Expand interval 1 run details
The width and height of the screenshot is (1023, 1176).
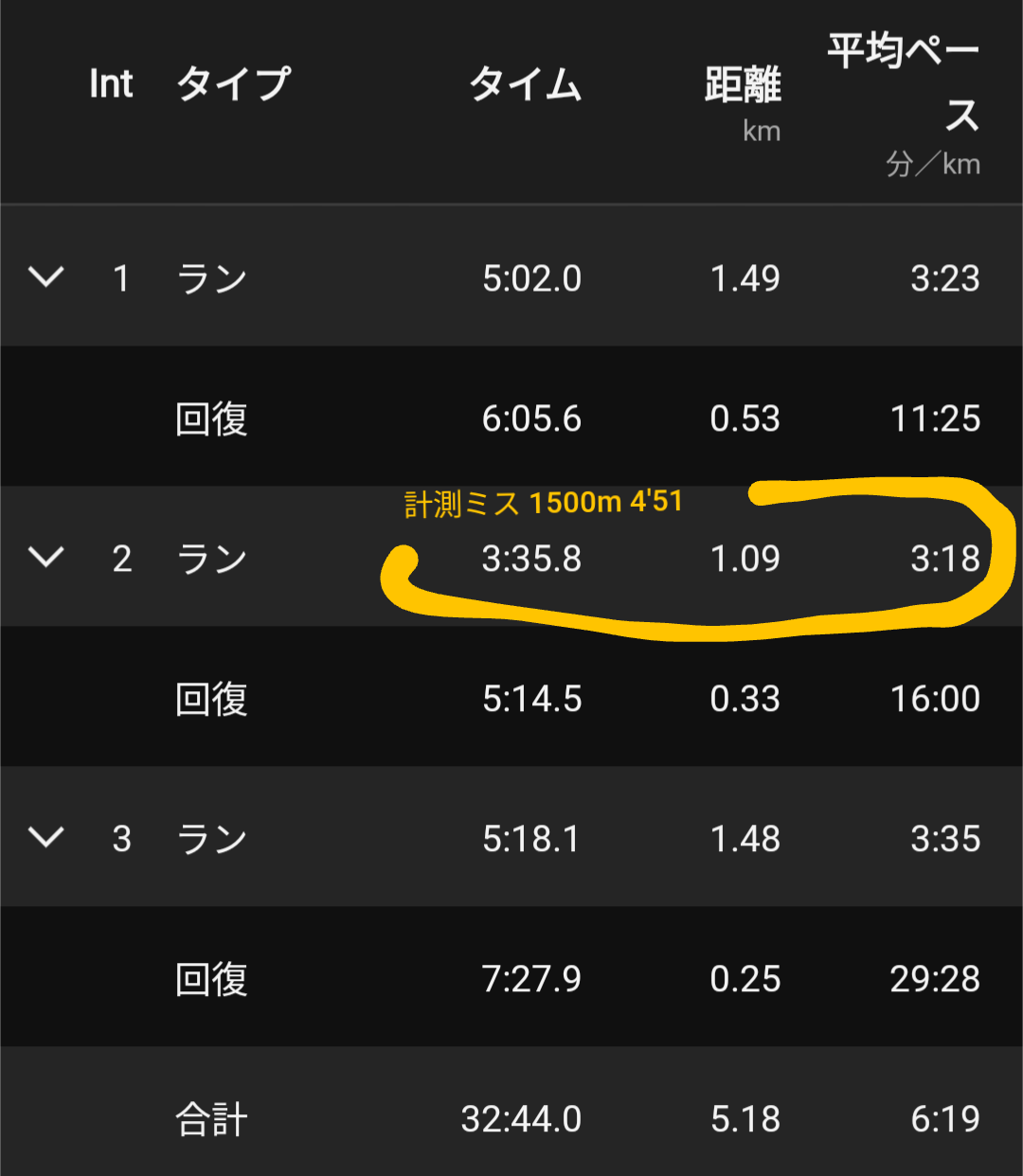pos(45,277)
